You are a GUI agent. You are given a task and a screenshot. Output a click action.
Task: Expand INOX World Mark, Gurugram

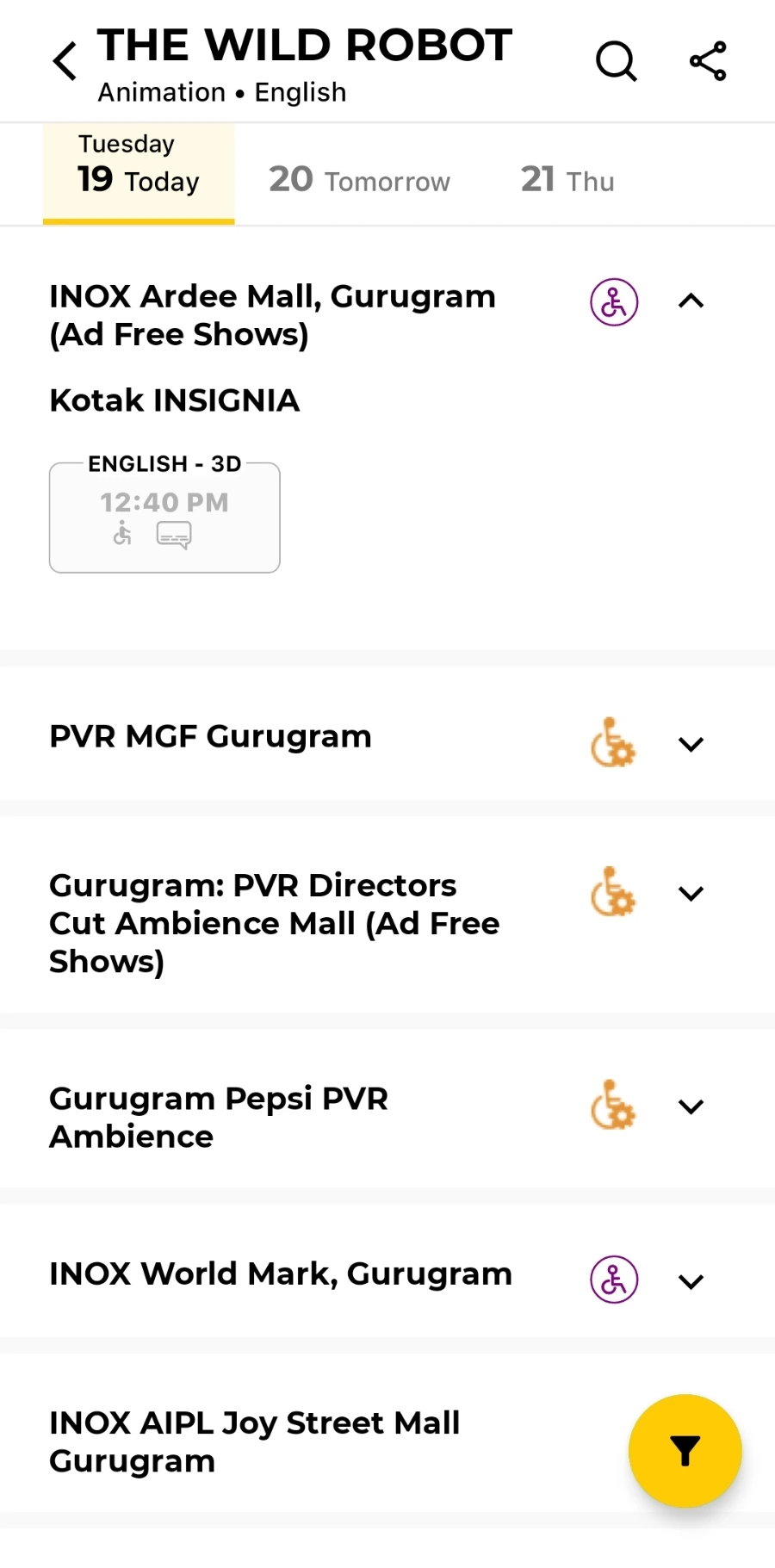pyautogui.click(x=691, y=1282)
